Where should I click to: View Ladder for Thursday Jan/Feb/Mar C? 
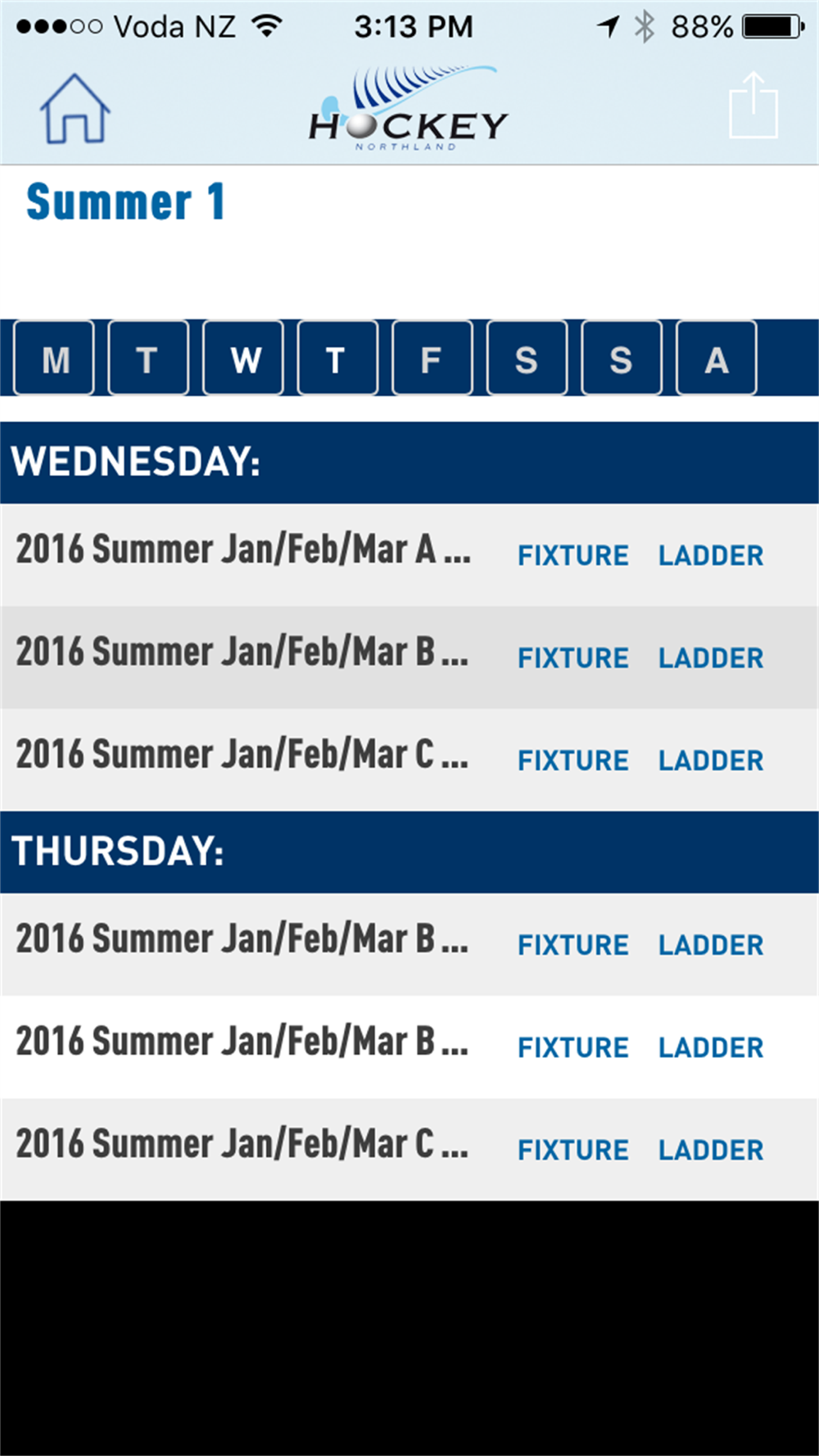point(711,1150)
